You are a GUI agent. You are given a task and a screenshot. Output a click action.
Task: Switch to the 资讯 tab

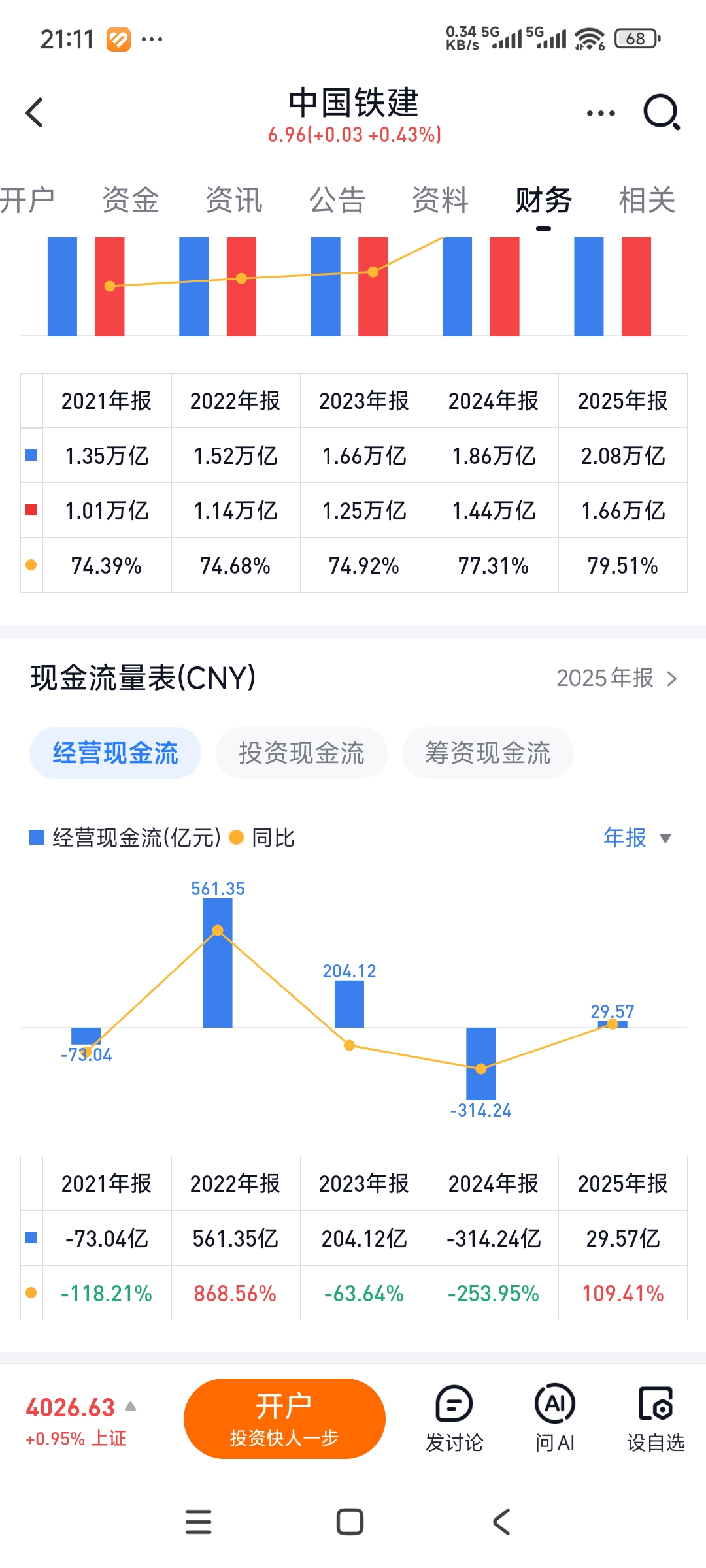234,200
